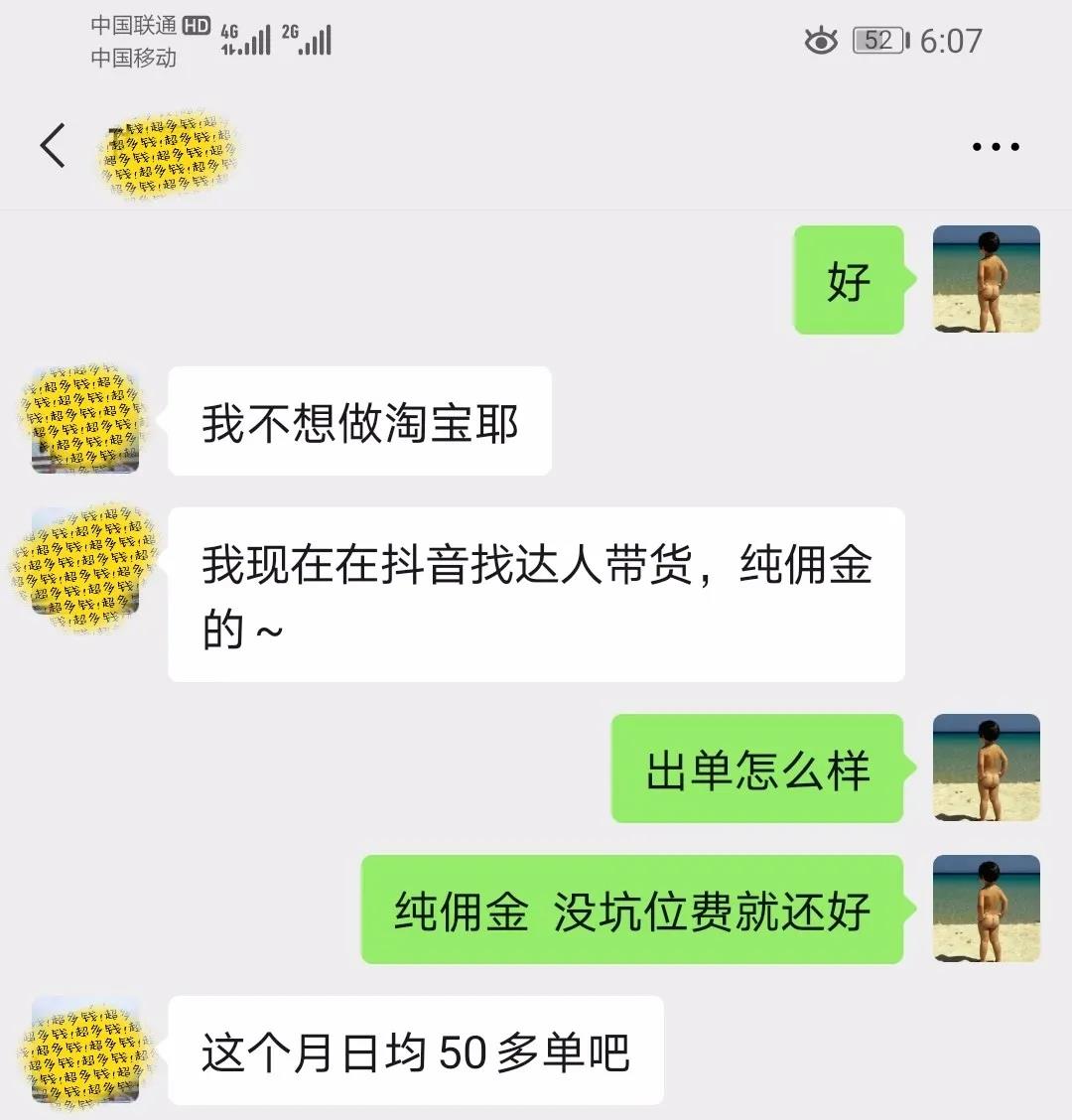The image size is (1072, 1120).
Task: Tap your avatar next to 出单怎么样
Action: tap(986, 768)
